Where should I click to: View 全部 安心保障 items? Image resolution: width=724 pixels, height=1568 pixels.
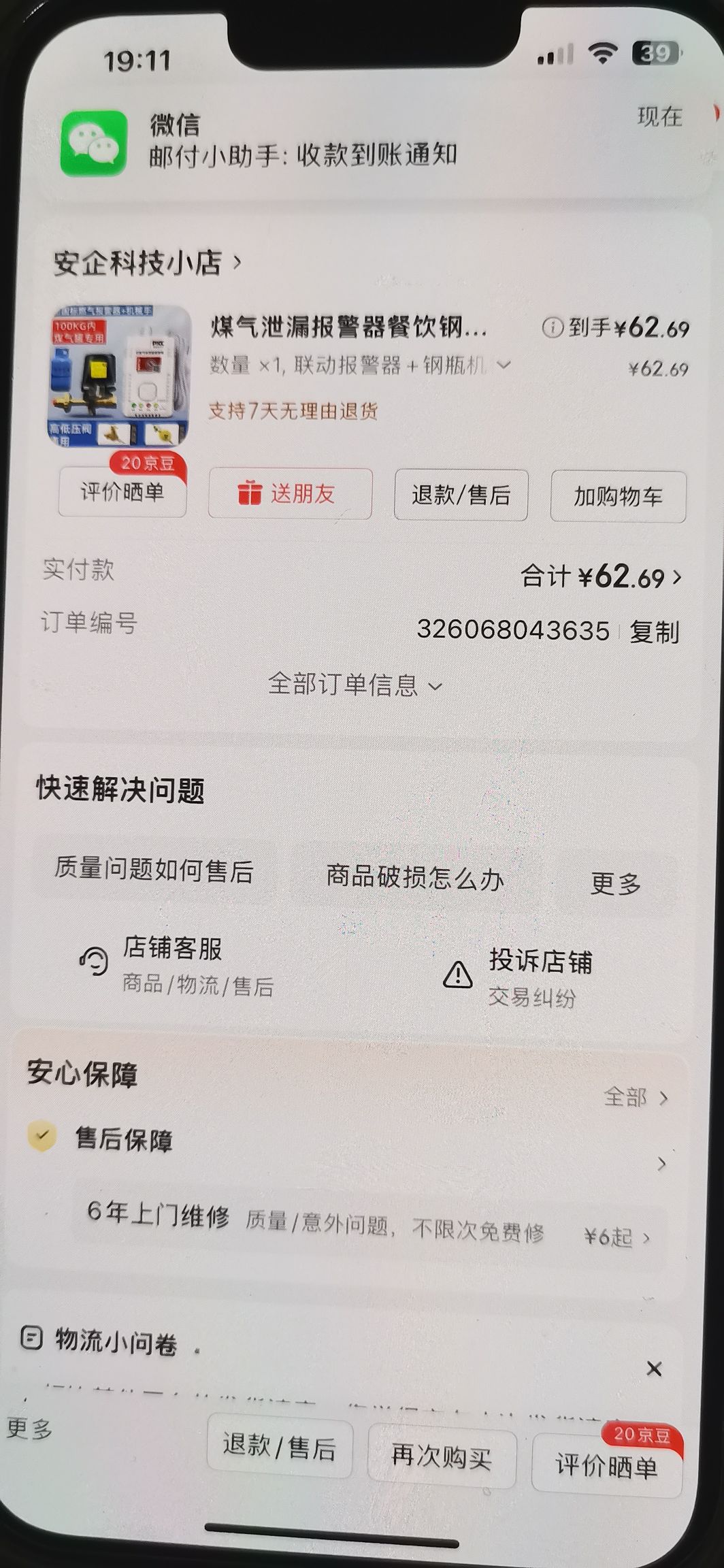click(x=636, y=1097)
